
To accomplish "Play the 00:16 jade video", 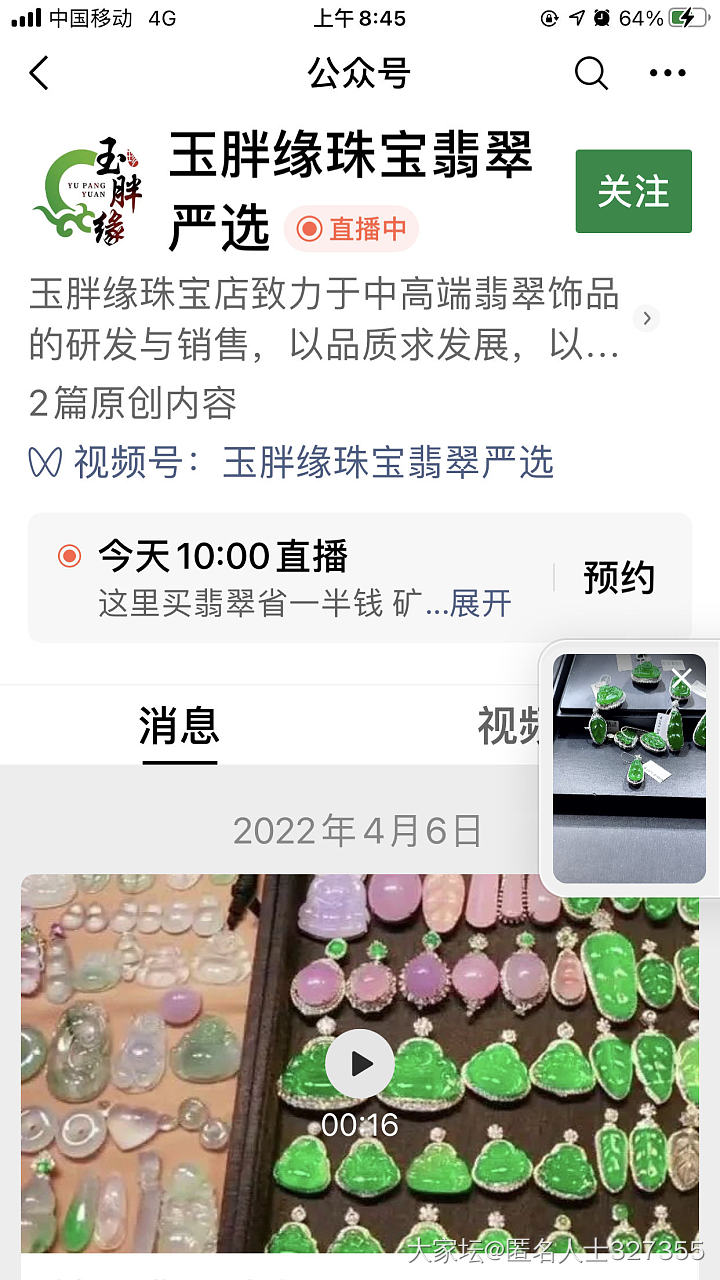I will tap(360, 1064).
